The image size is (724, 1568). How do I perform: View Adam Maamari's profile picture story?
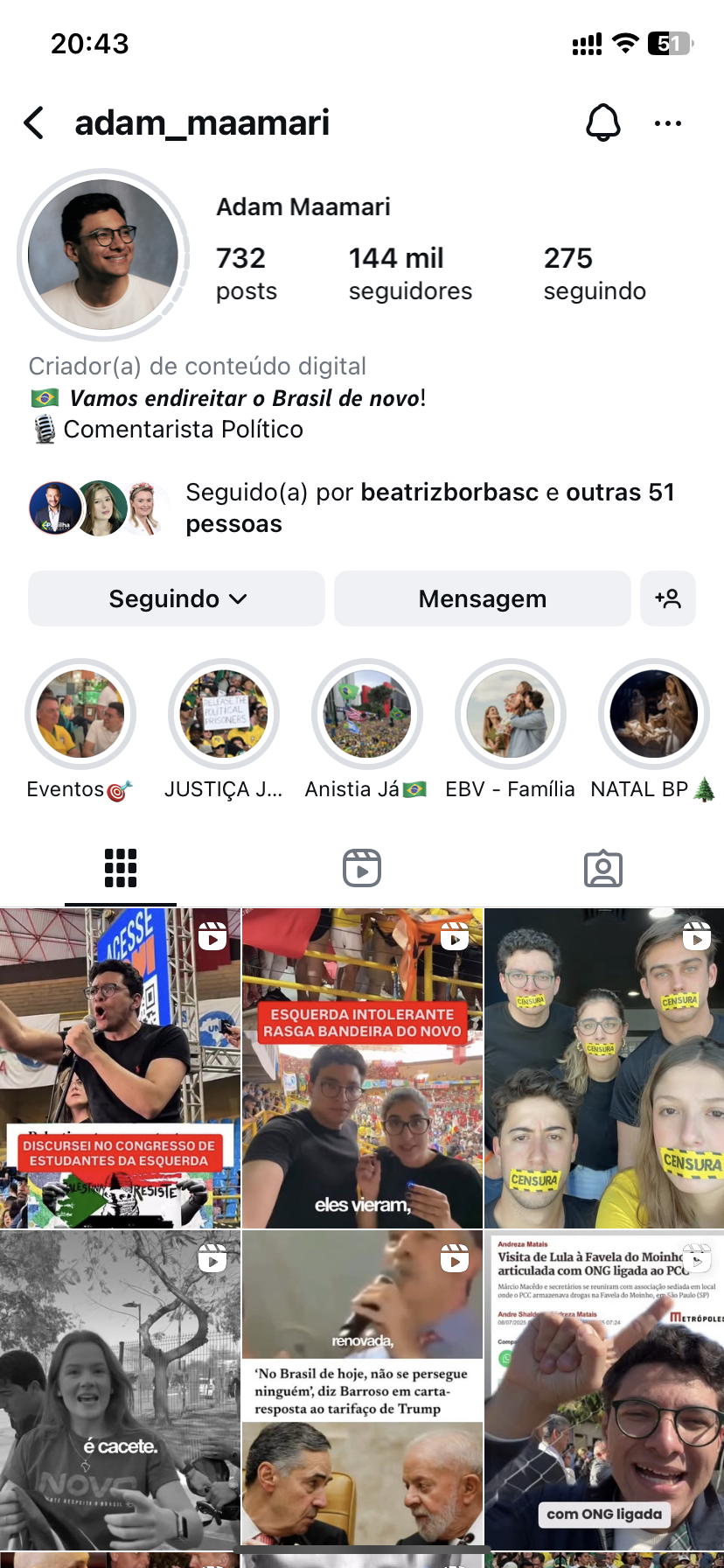(103, 255)
